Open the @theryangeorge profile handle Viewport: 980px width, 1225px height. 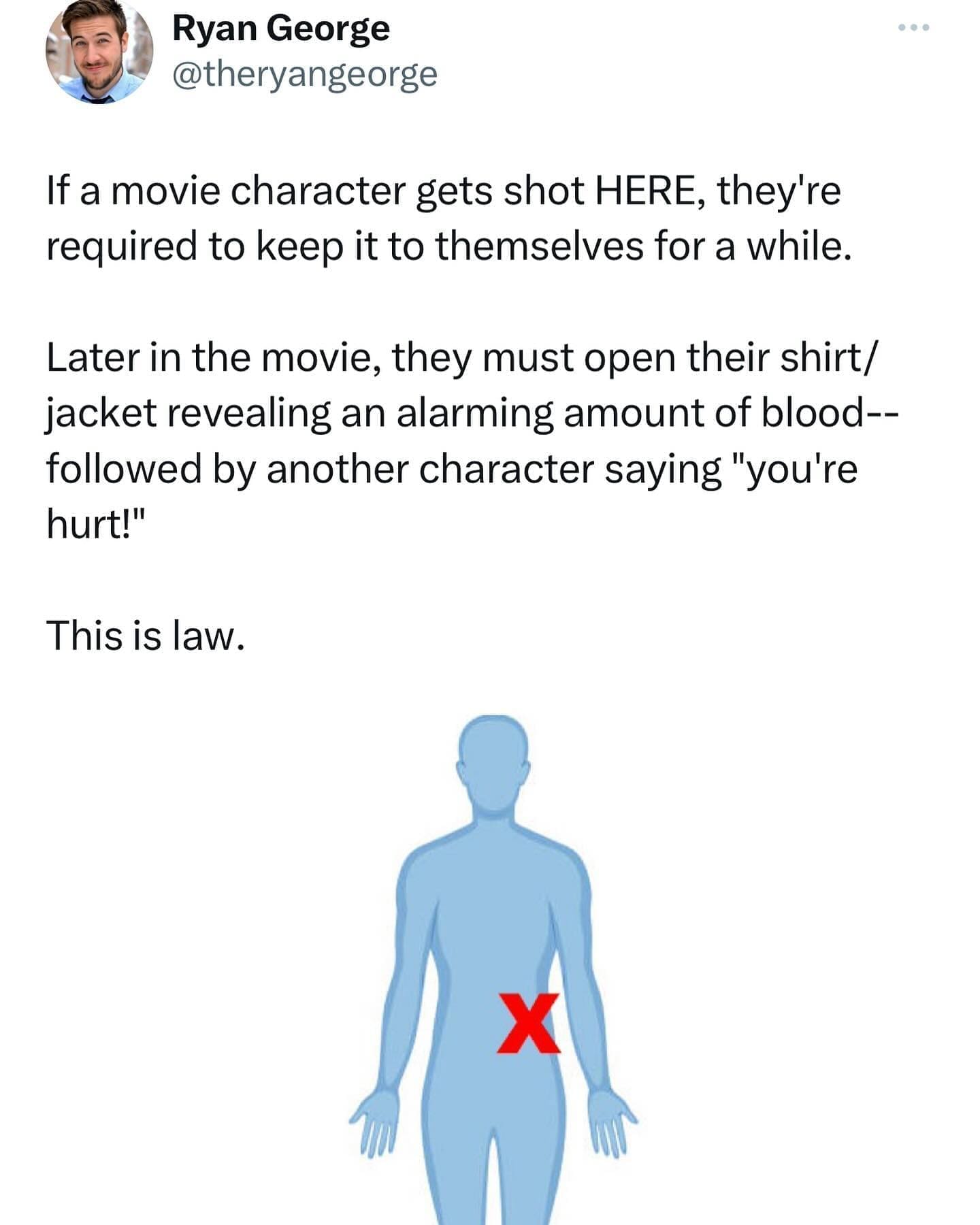click(304, 74)
